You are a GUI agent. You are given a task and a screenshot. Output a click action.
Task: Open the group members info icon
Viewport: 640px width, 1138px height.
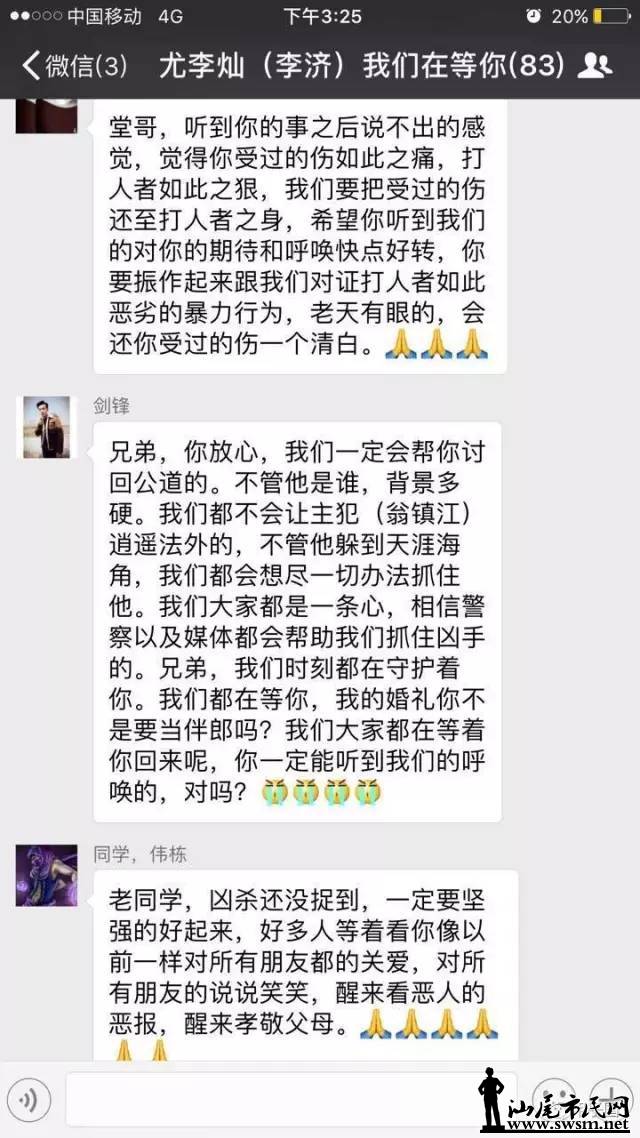(595, 67)
